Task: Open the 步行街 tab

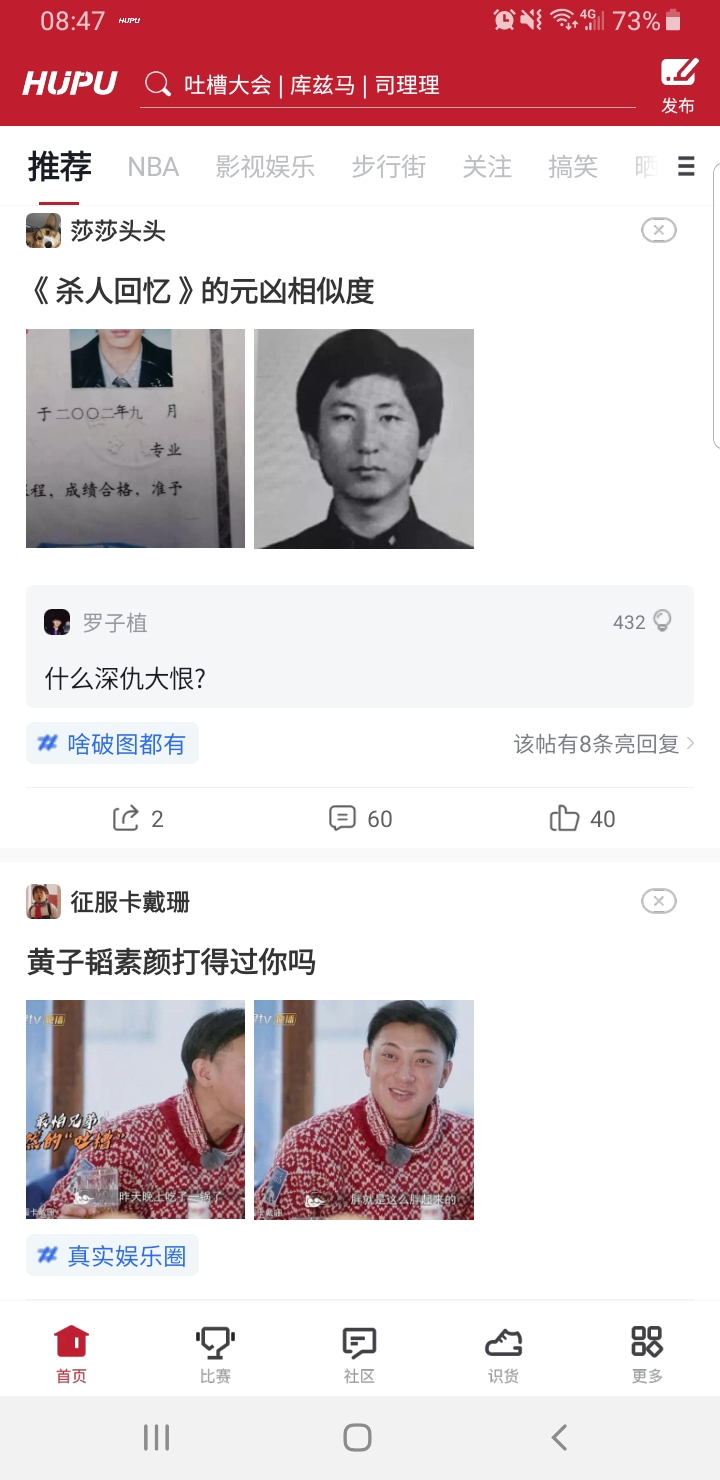Action: [389, 167]
